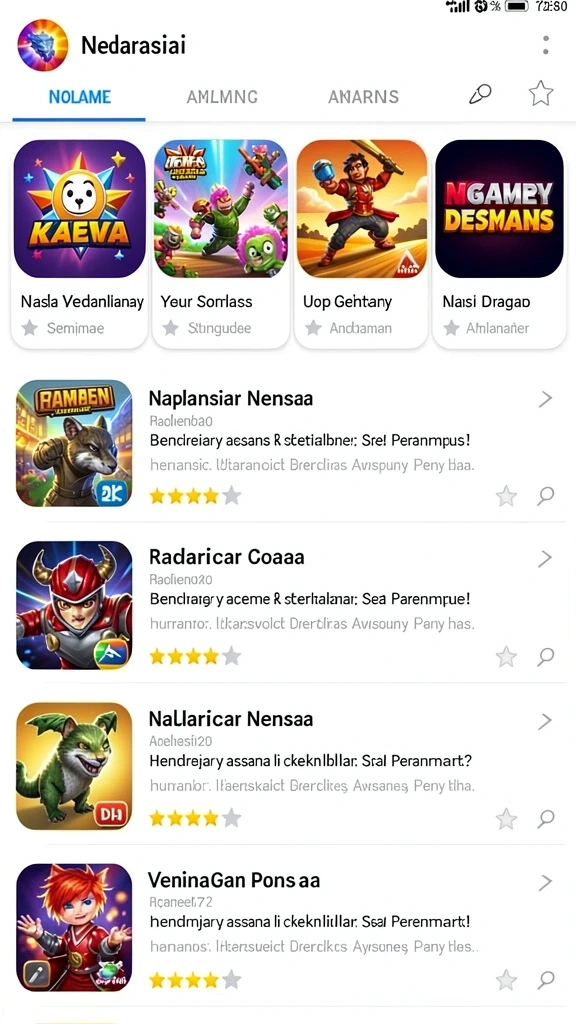Tap the search icon on VeninaGan Pons aa row

click(545, 979)
